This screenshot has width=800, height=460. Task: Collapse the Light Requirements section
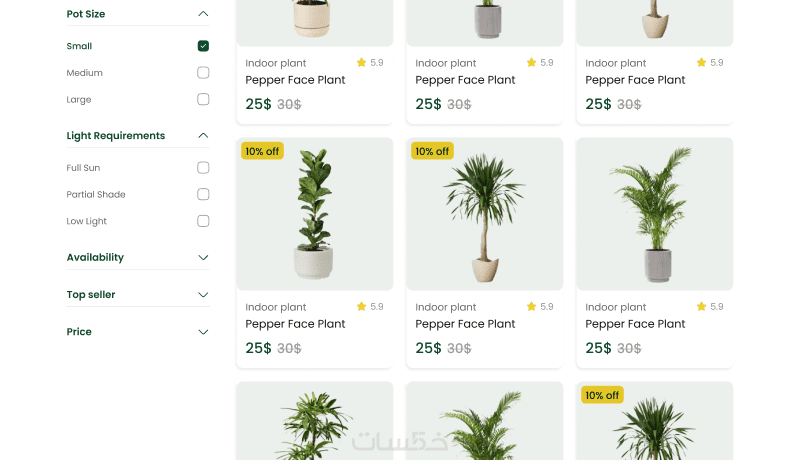203,135
